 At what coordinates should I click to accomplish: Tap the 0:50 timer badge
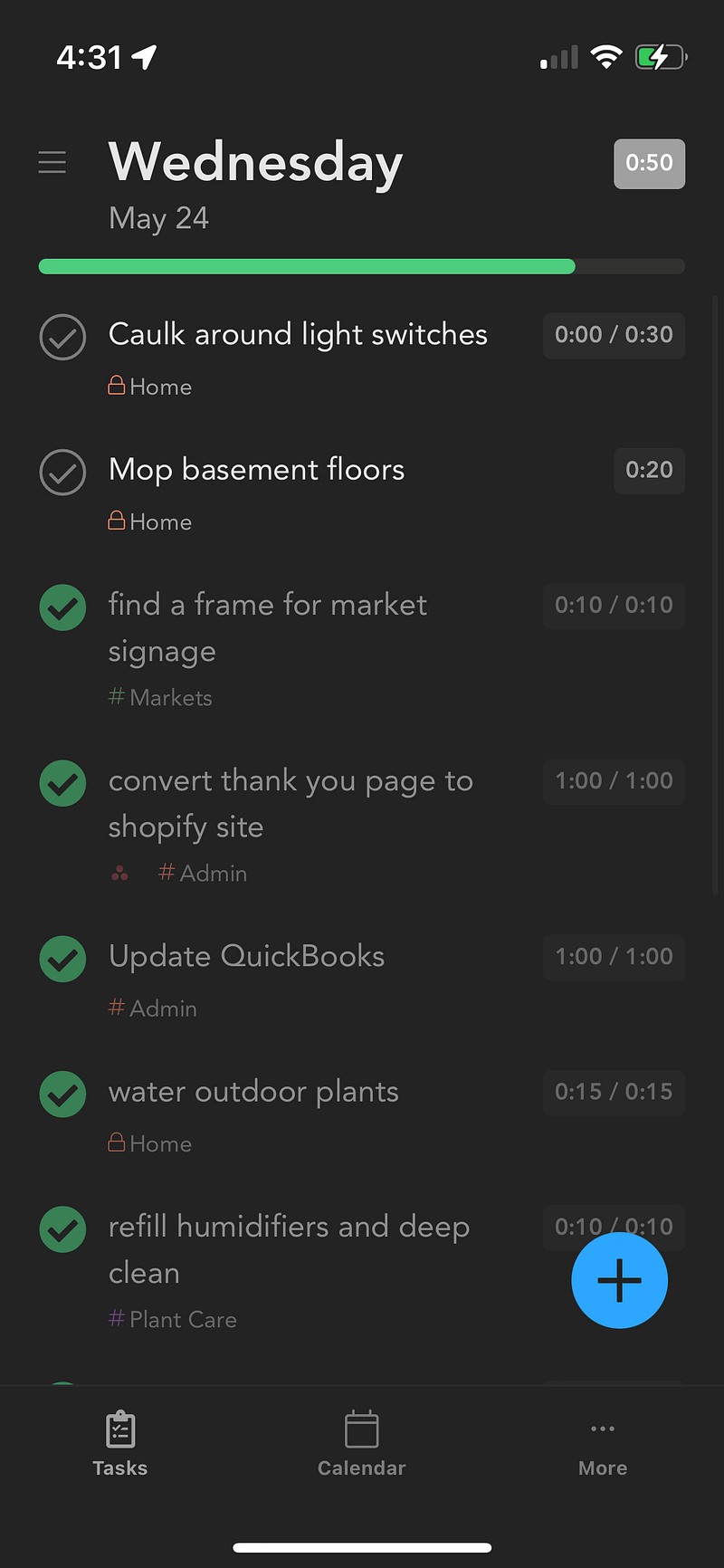[649, 164]
